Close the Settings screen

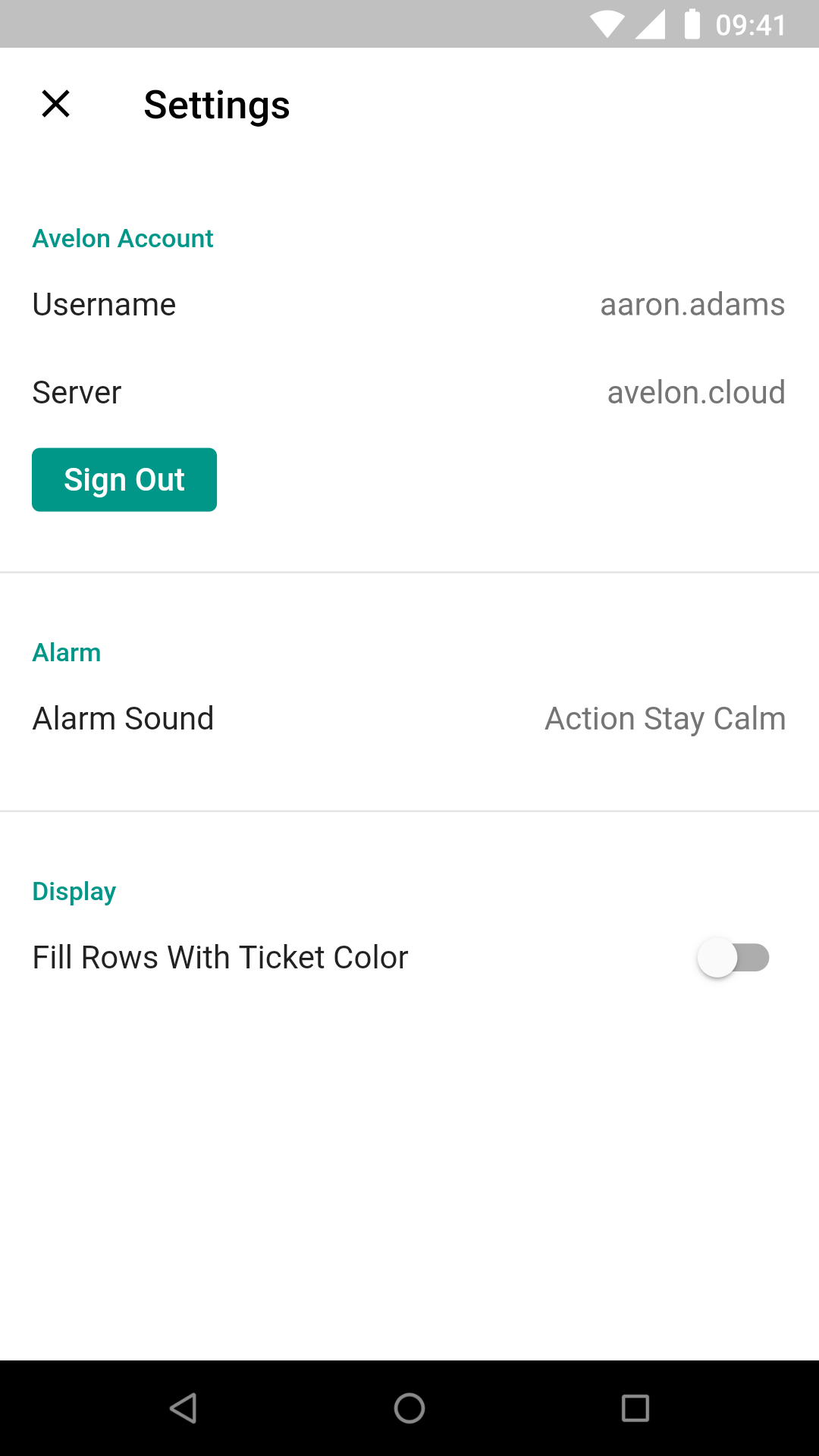point(55,104)
